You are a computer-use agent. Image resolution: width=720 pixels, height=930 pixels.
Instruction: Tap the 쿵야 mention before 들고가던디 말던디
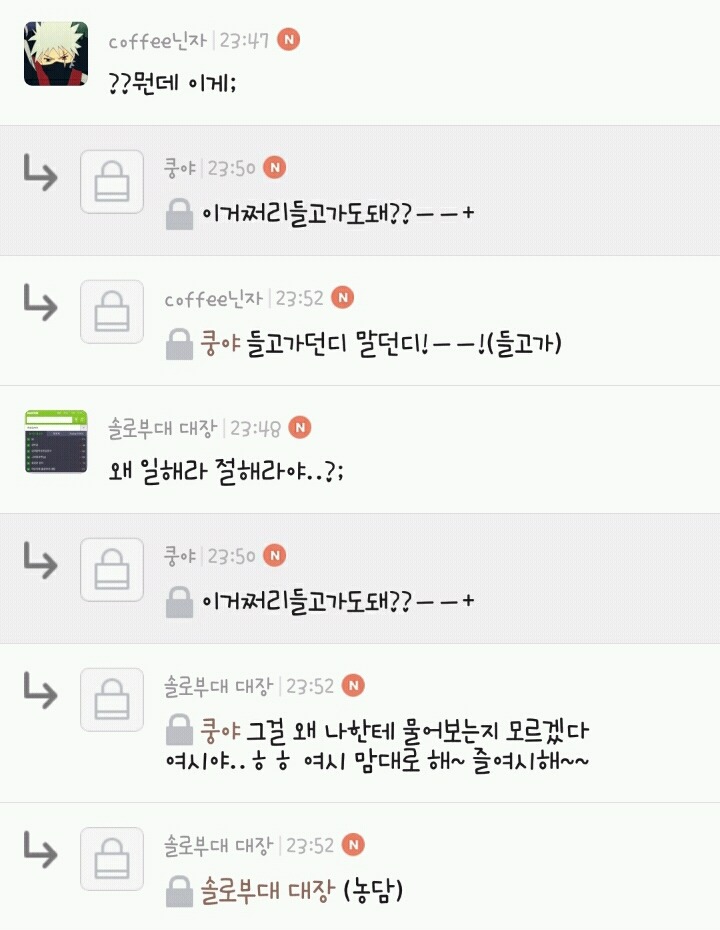pos(220,343)
